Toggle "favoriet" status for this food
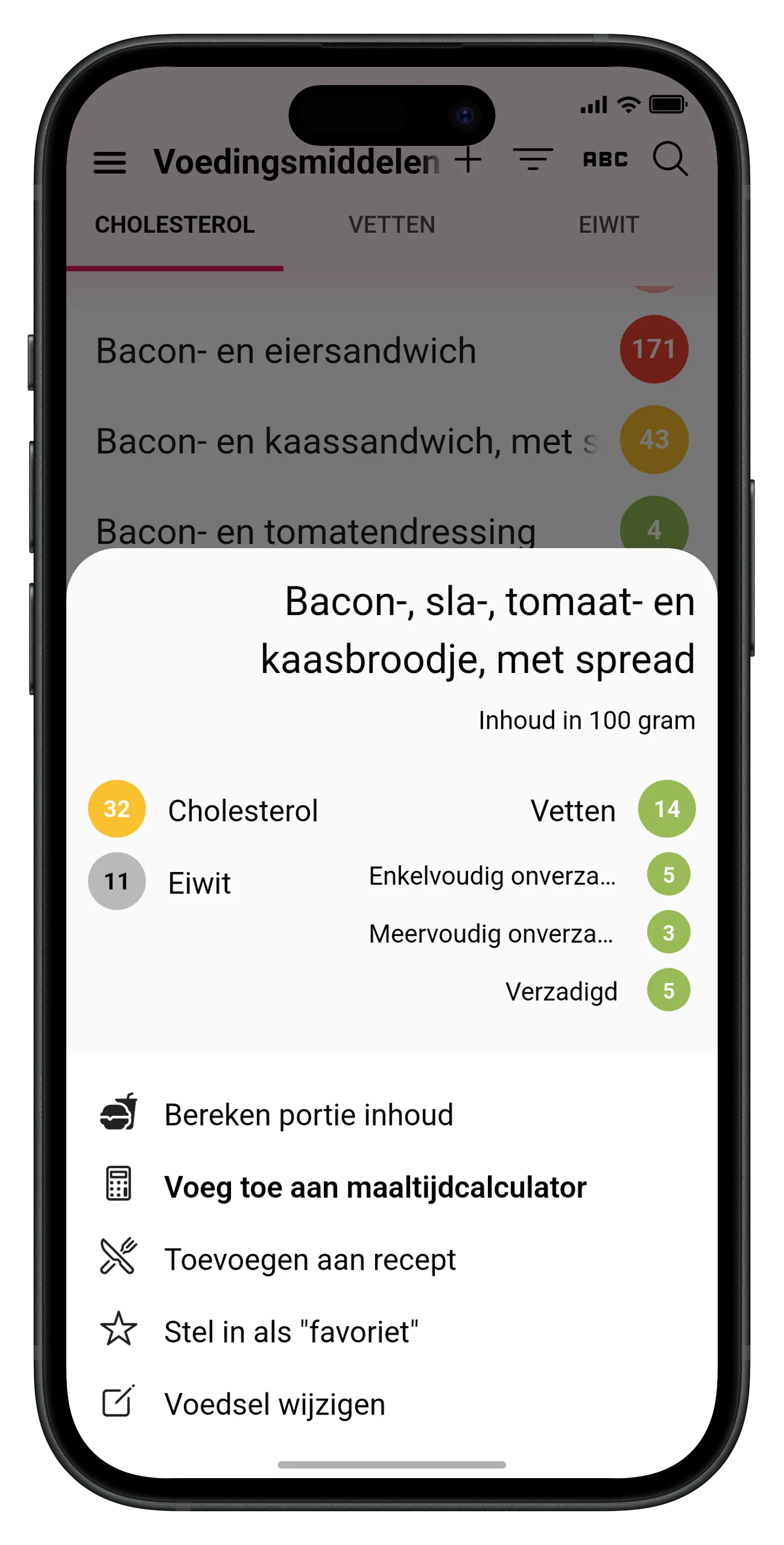Viewport: 784px width, 1545px height. click(x=291, y=1331)
